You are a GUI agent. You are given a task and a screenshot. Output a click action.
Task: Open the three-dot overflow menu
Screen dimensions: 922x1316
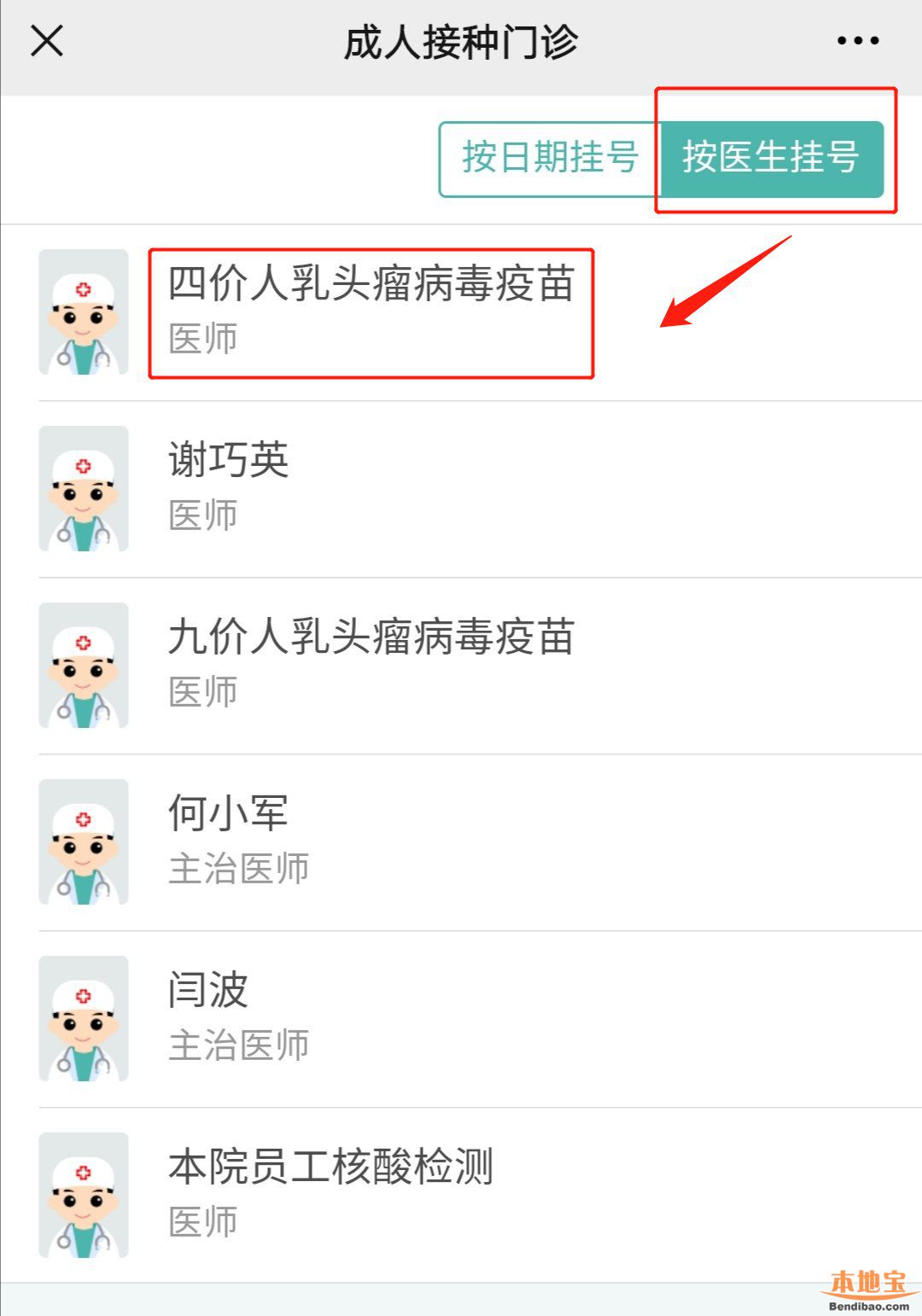pyautogui.click(x=857, y=40)
